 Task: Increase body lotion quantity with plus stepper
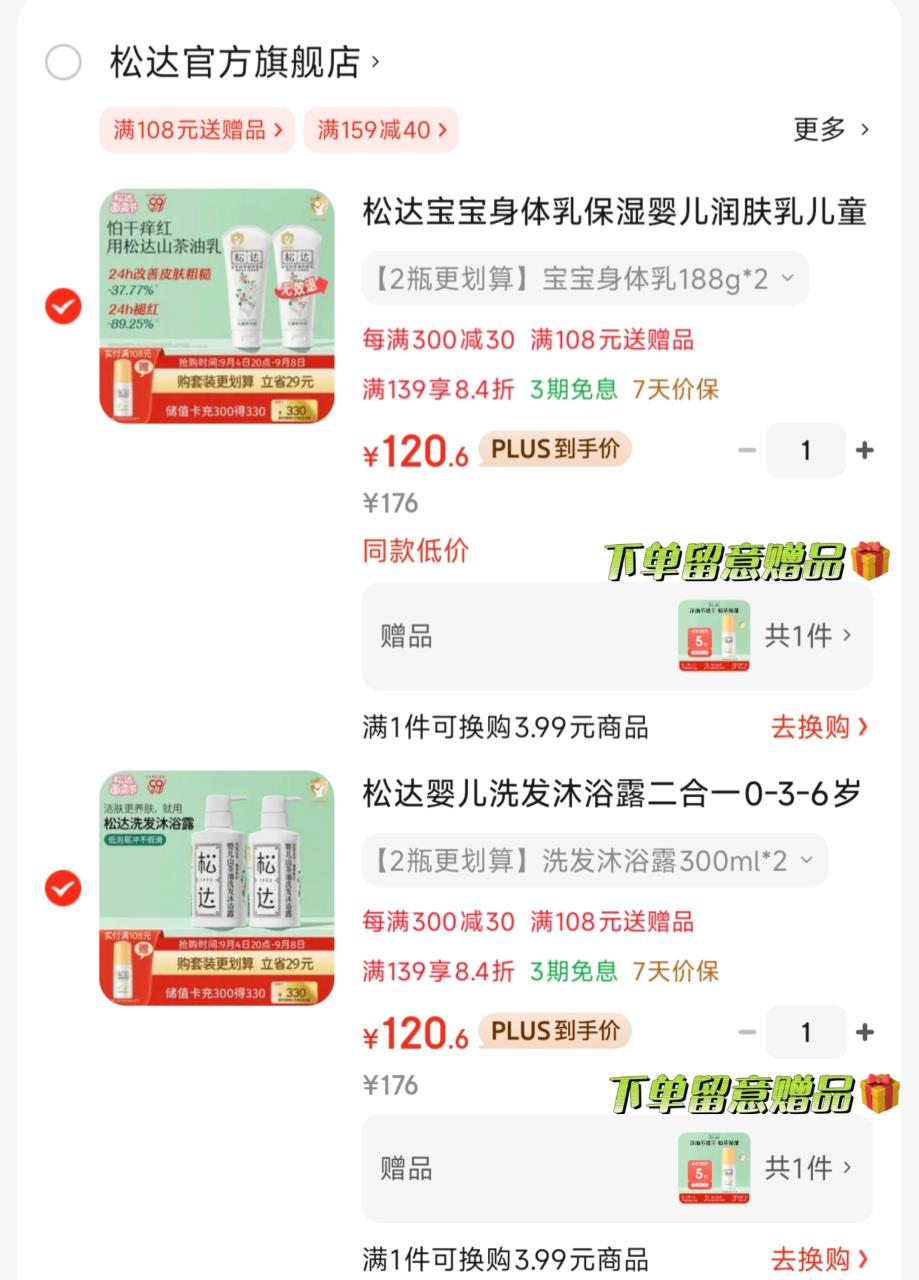864,450
